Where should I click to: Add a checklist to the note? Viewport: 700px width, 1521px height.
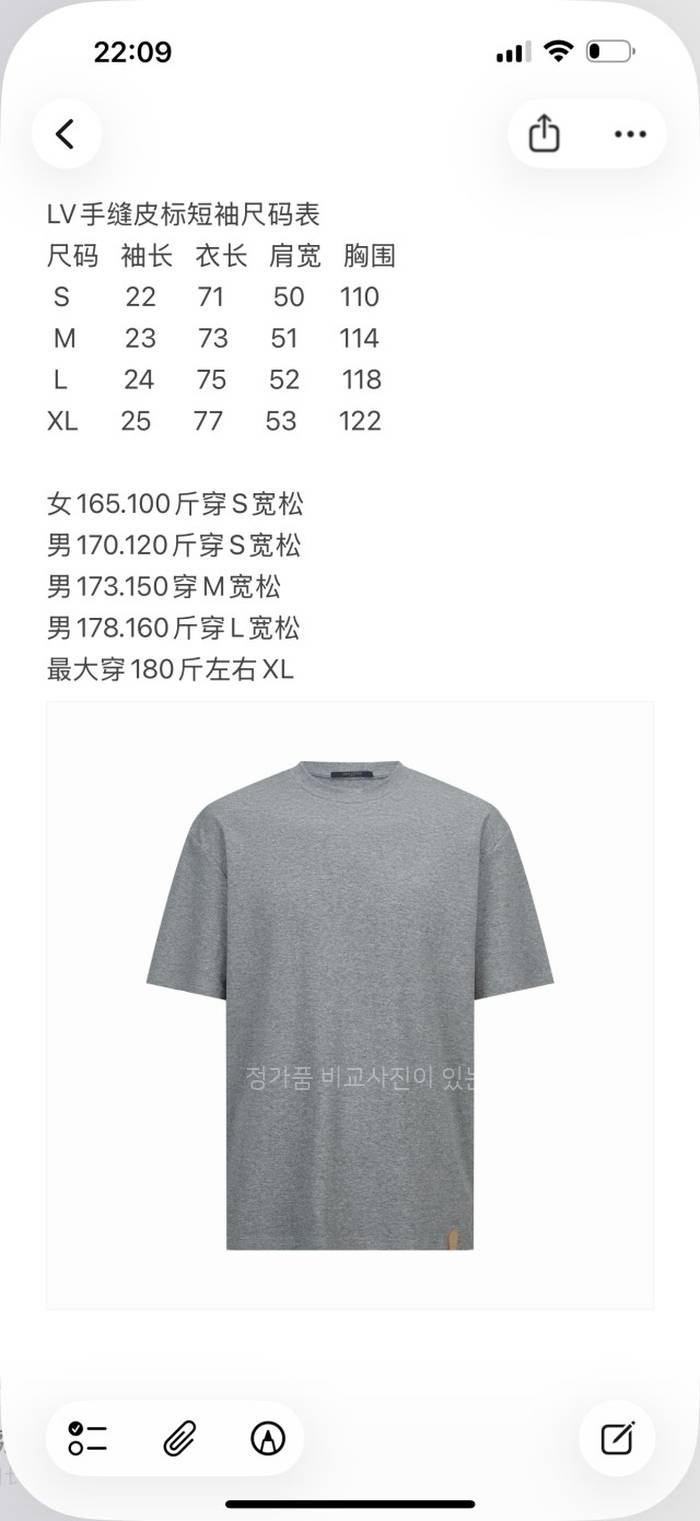coord(88,1438)
